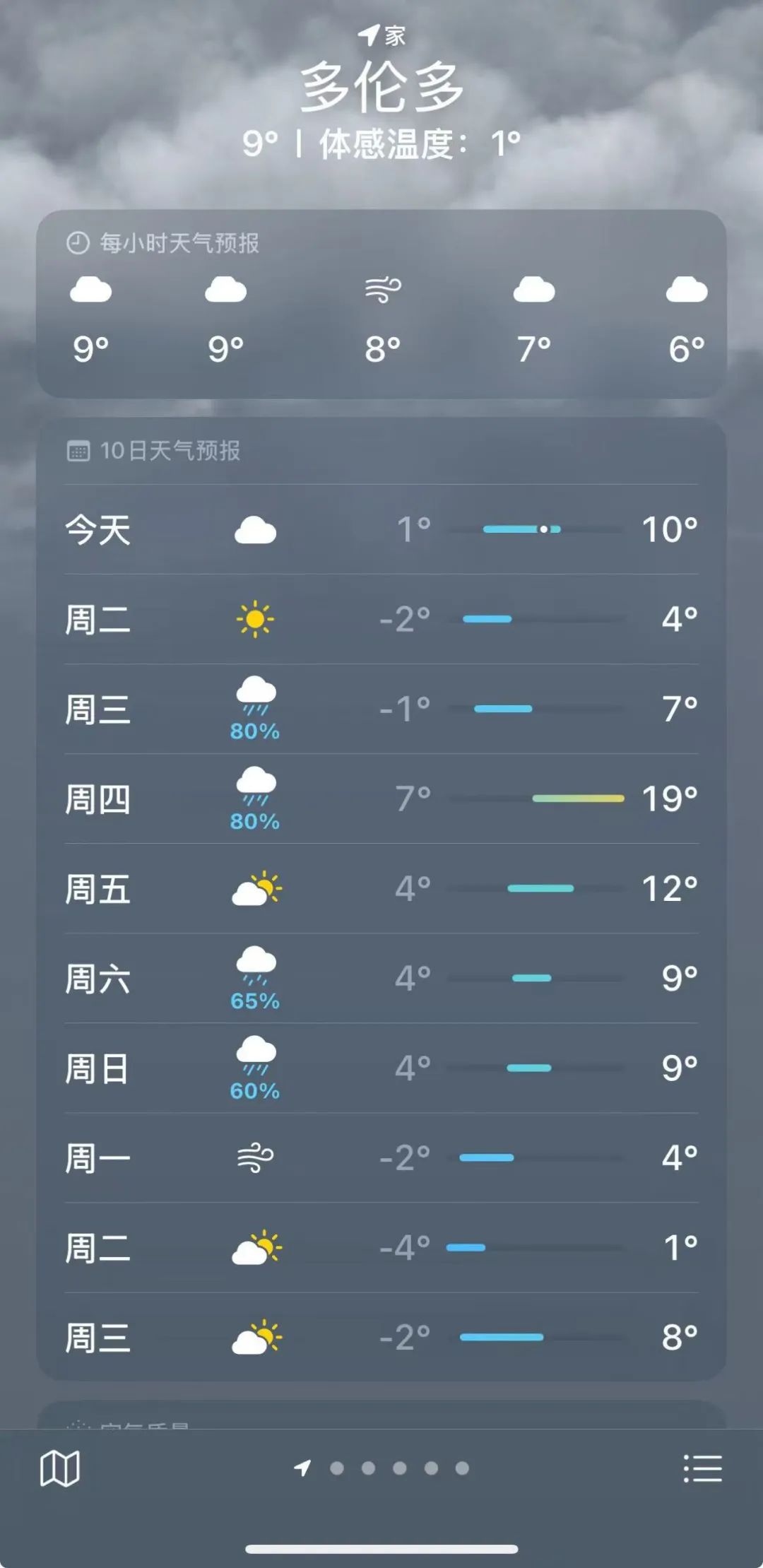Open today's (今天) forecast row

381,529
